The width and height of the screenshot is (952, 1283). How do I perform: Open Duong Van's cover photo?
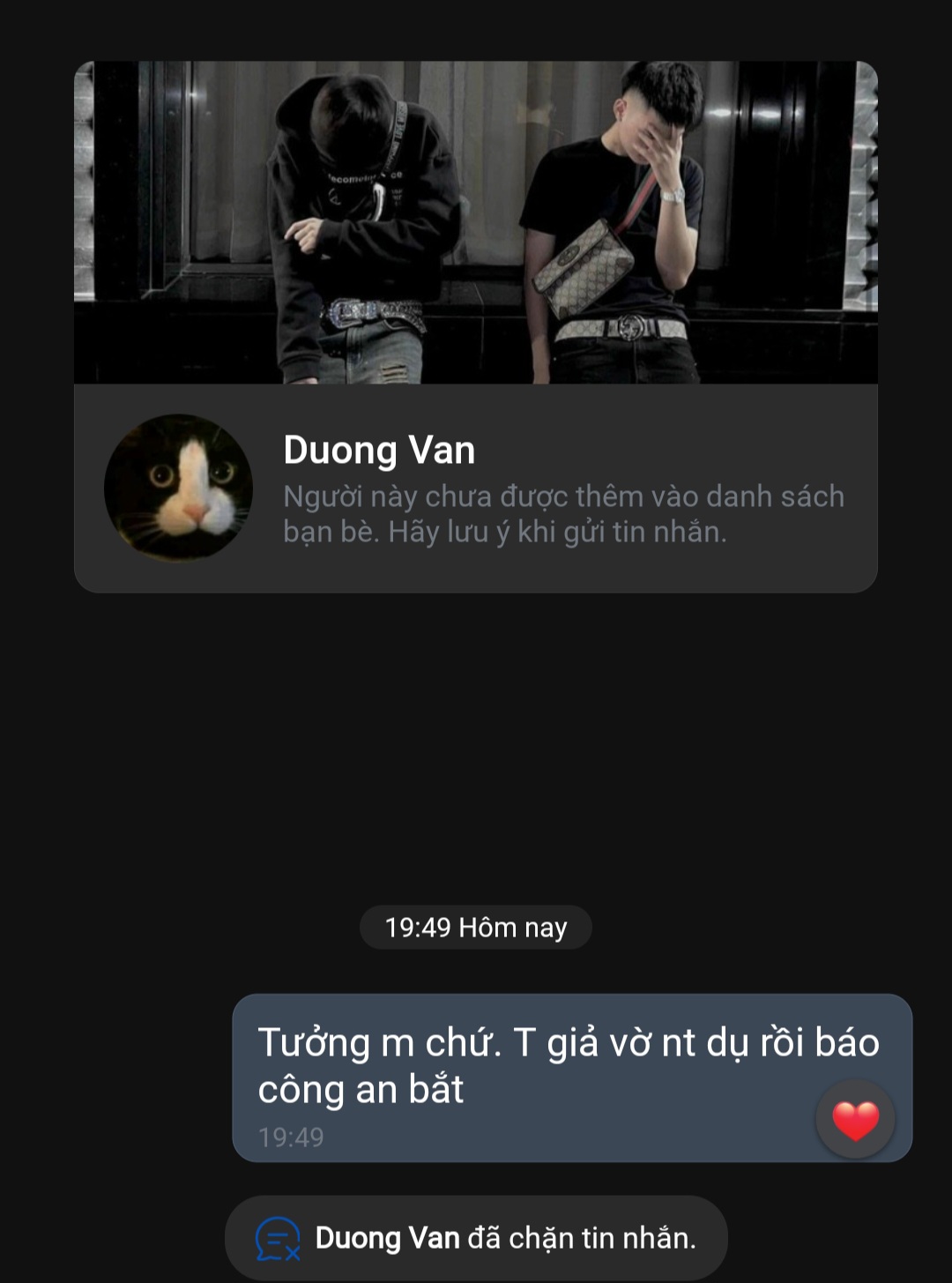point(476,222)
